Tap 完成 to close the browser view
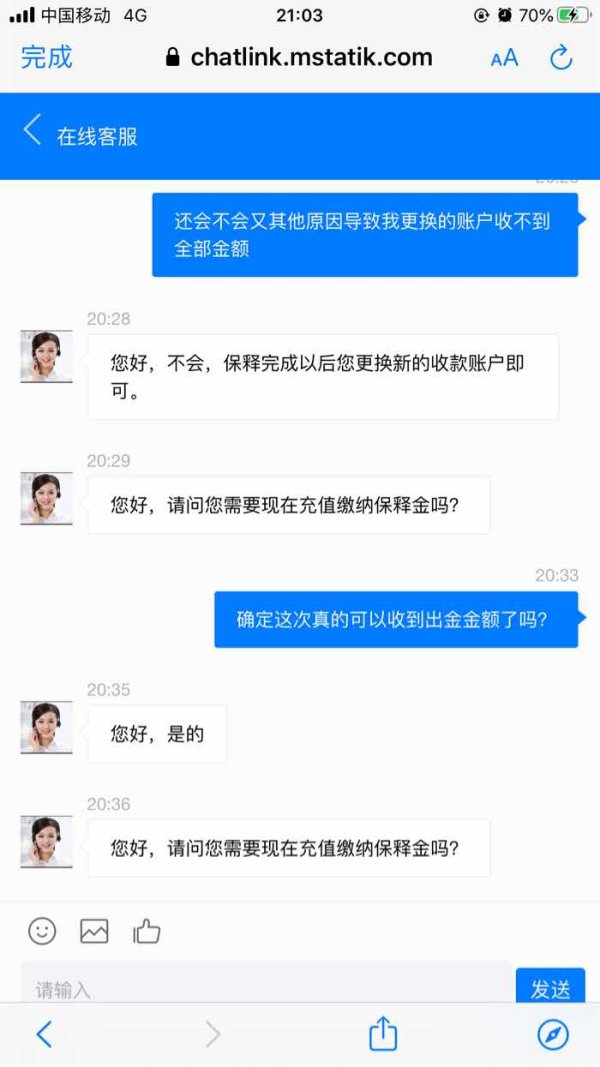The image size is (600, 1067). tap(46, 57)
